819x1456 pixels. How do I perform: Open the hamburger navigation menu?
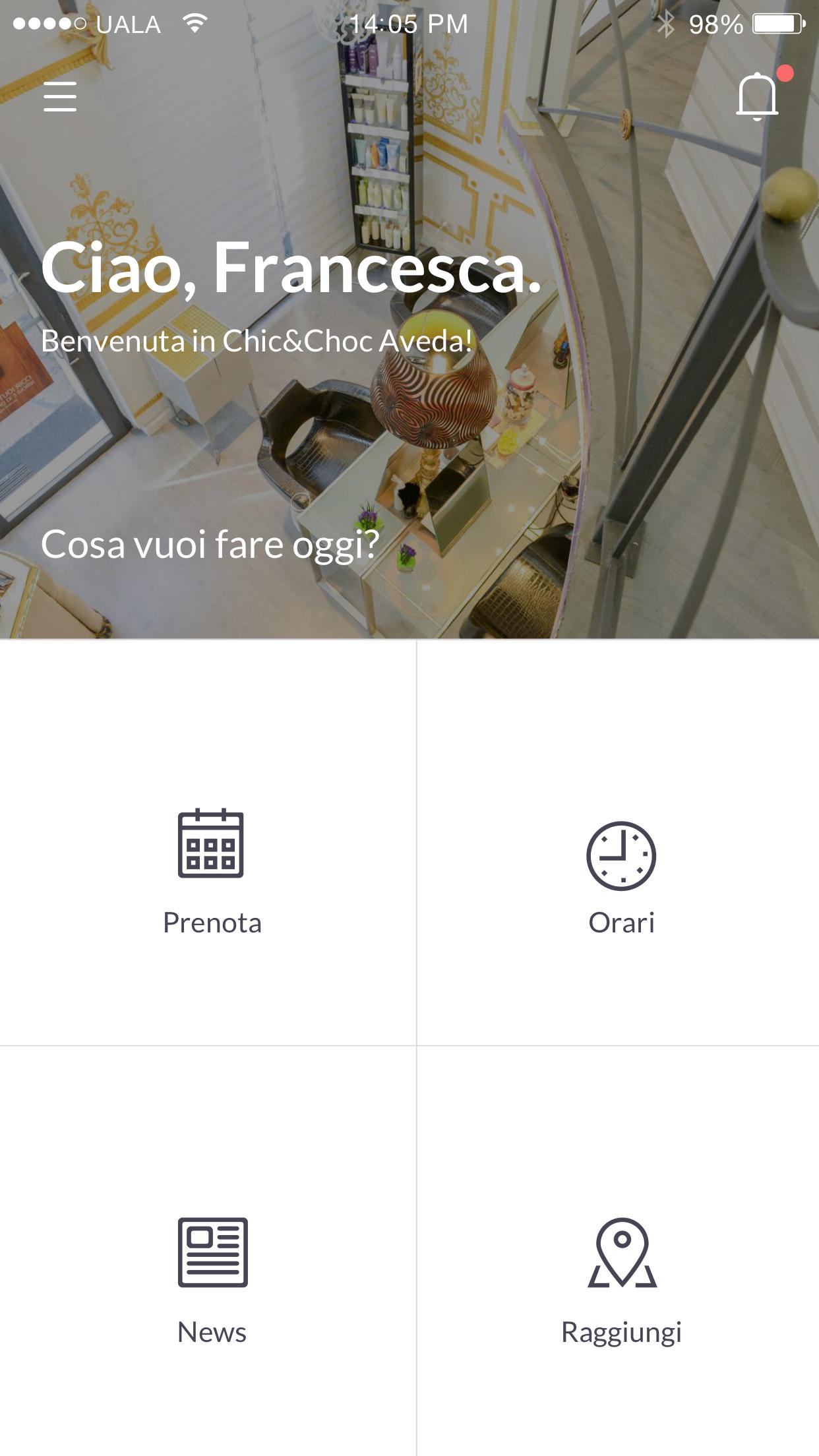[59, 96]
